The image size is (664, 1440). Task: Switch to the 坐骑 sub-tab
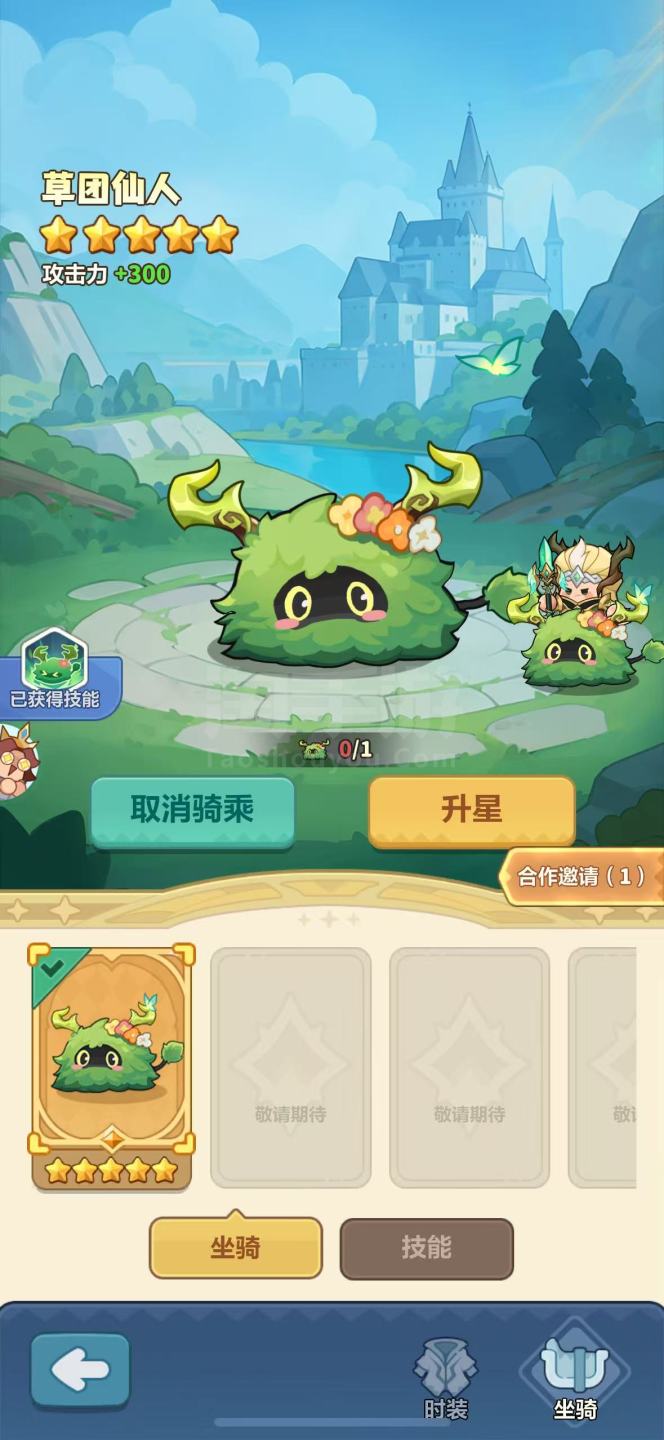tap(236, 1248)
